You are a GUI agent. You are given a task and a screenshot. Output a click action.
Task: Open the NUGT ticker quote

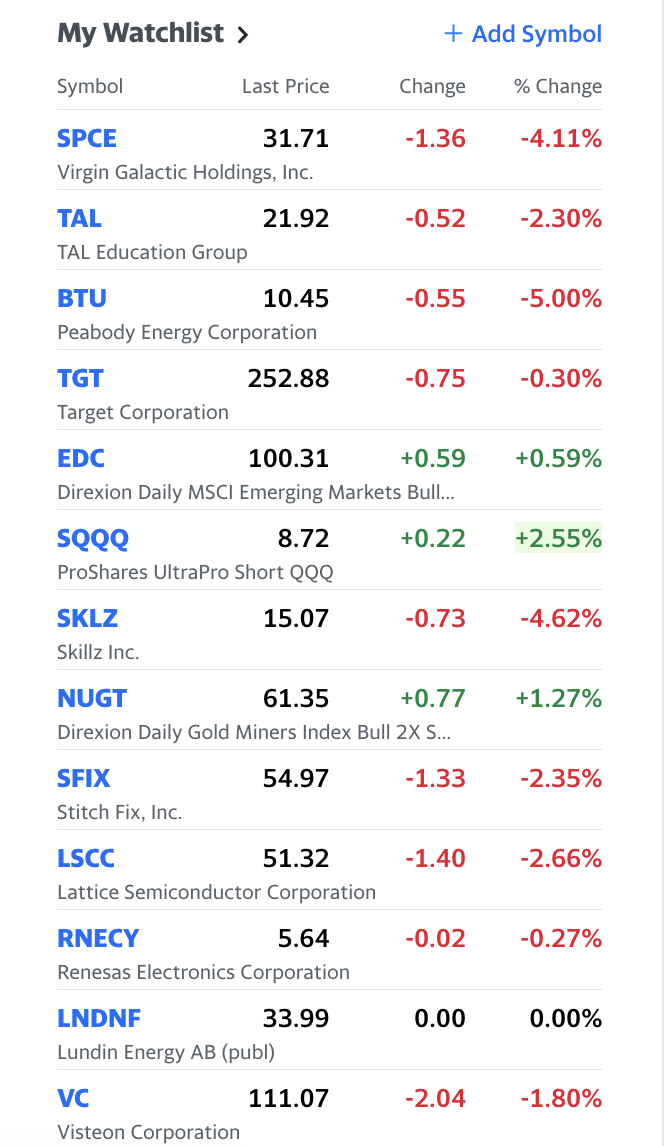(x=92, y=698)
